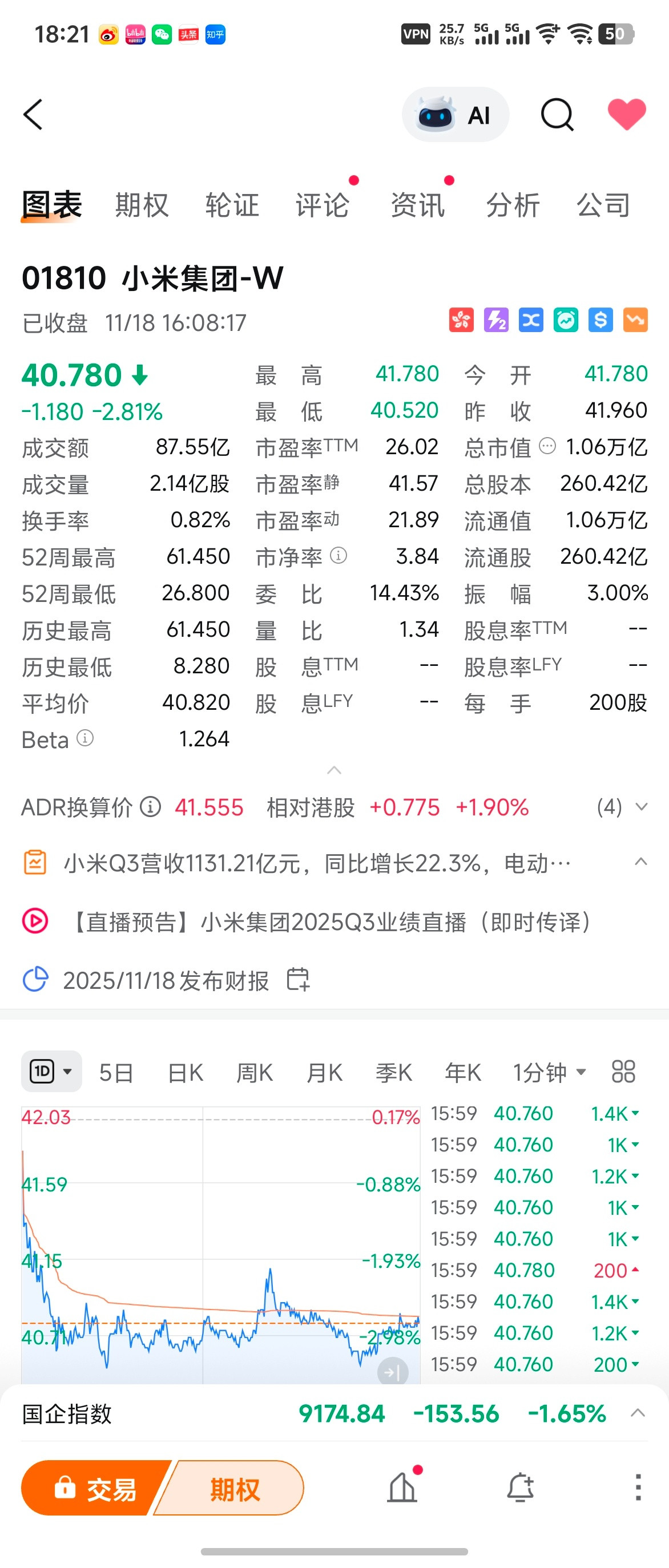Viewport: 669px width, 1568px height.
Task: Open Level-2 quotes via the purple lightning icon
Action: click(497, 320)
